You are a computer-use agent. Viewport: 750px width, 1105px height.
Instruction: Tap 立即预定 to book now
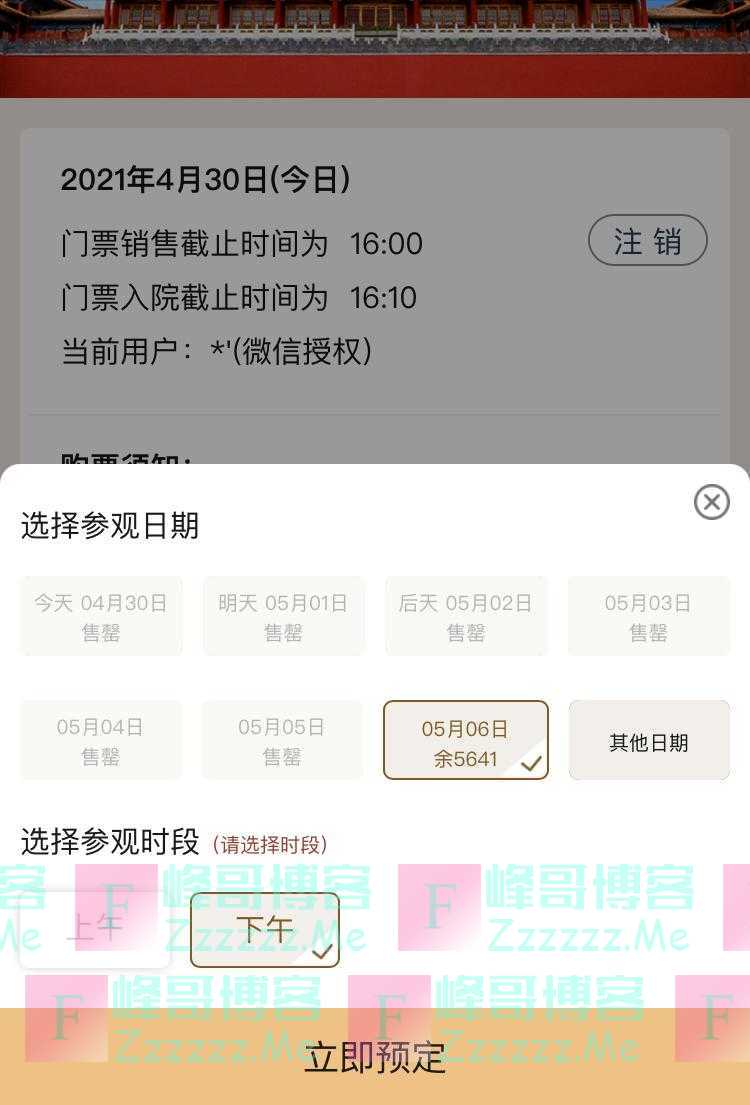click(x=375, y=1057)
